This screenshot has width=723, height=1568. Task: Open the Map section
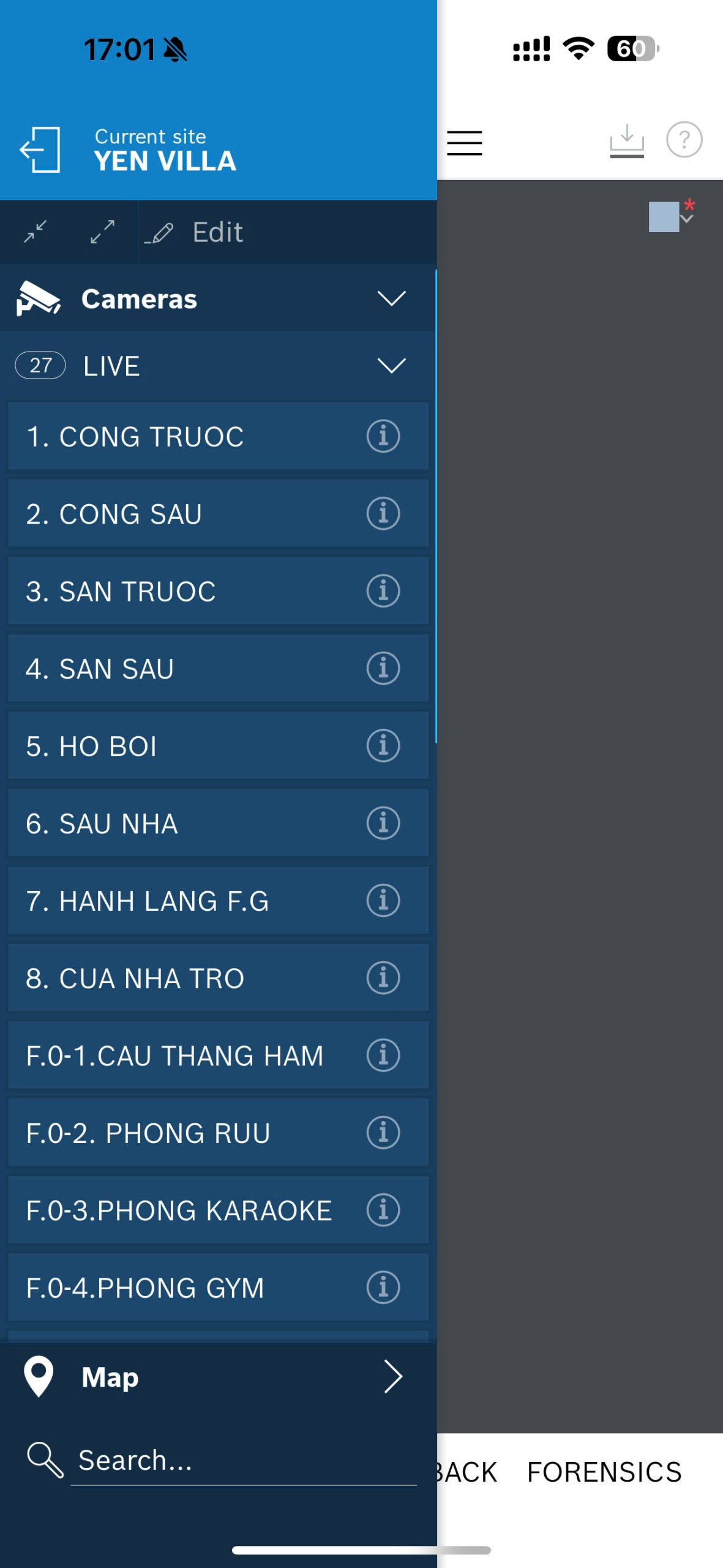coord(214,1376)
